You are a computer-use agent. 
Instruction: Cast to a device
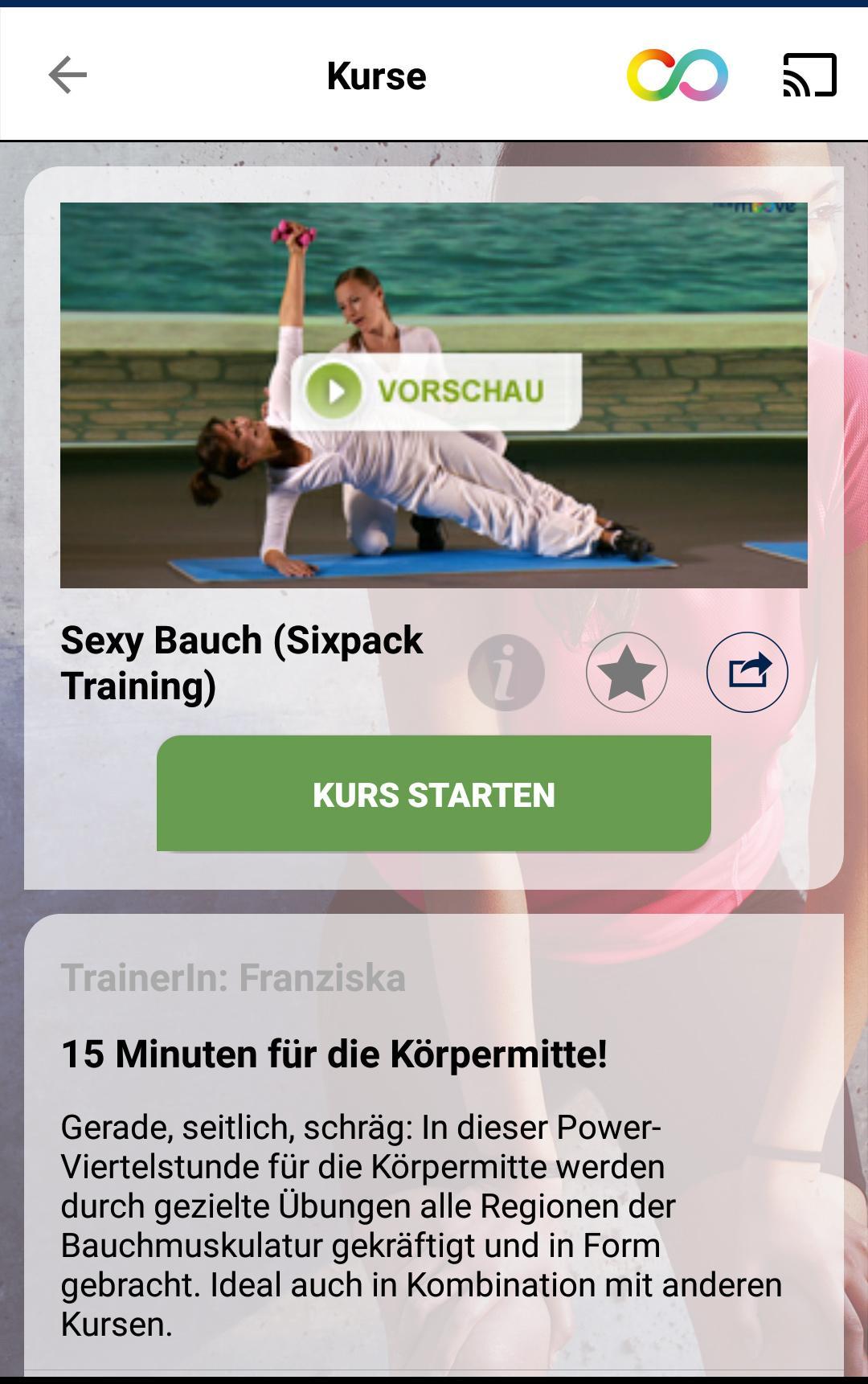809,76
